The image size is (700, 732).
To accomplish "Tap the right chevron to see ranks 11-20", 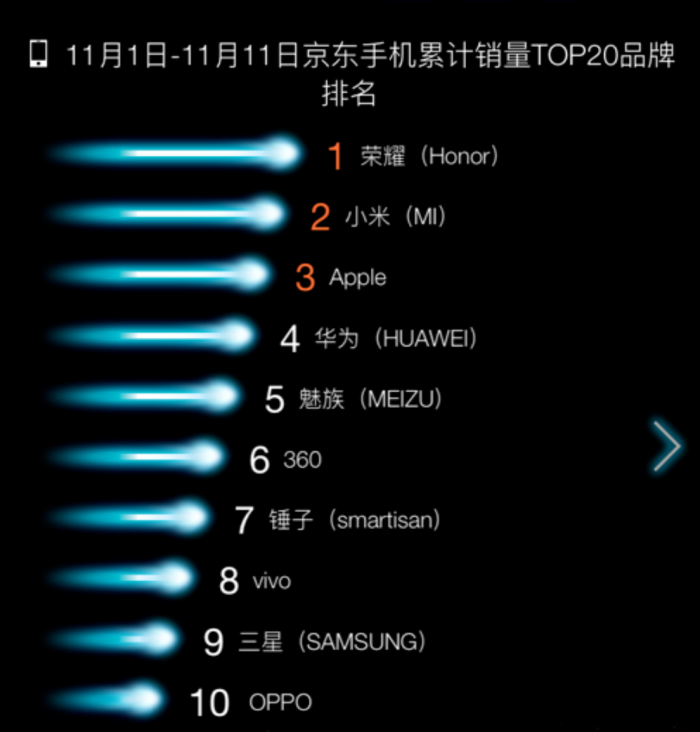I will point(666,446).
